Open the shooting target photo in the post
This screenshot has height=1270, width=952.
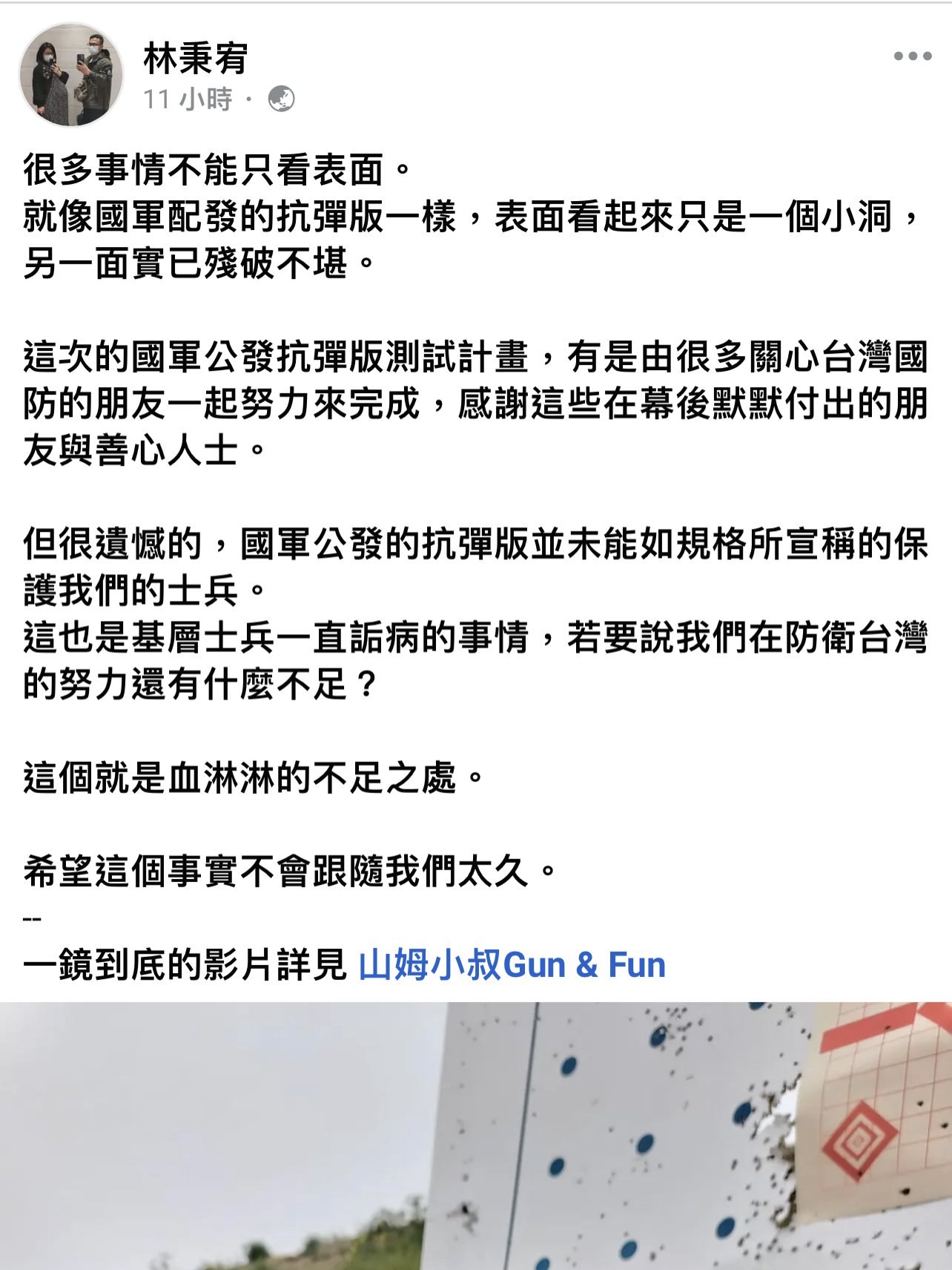click(476, 1136)
